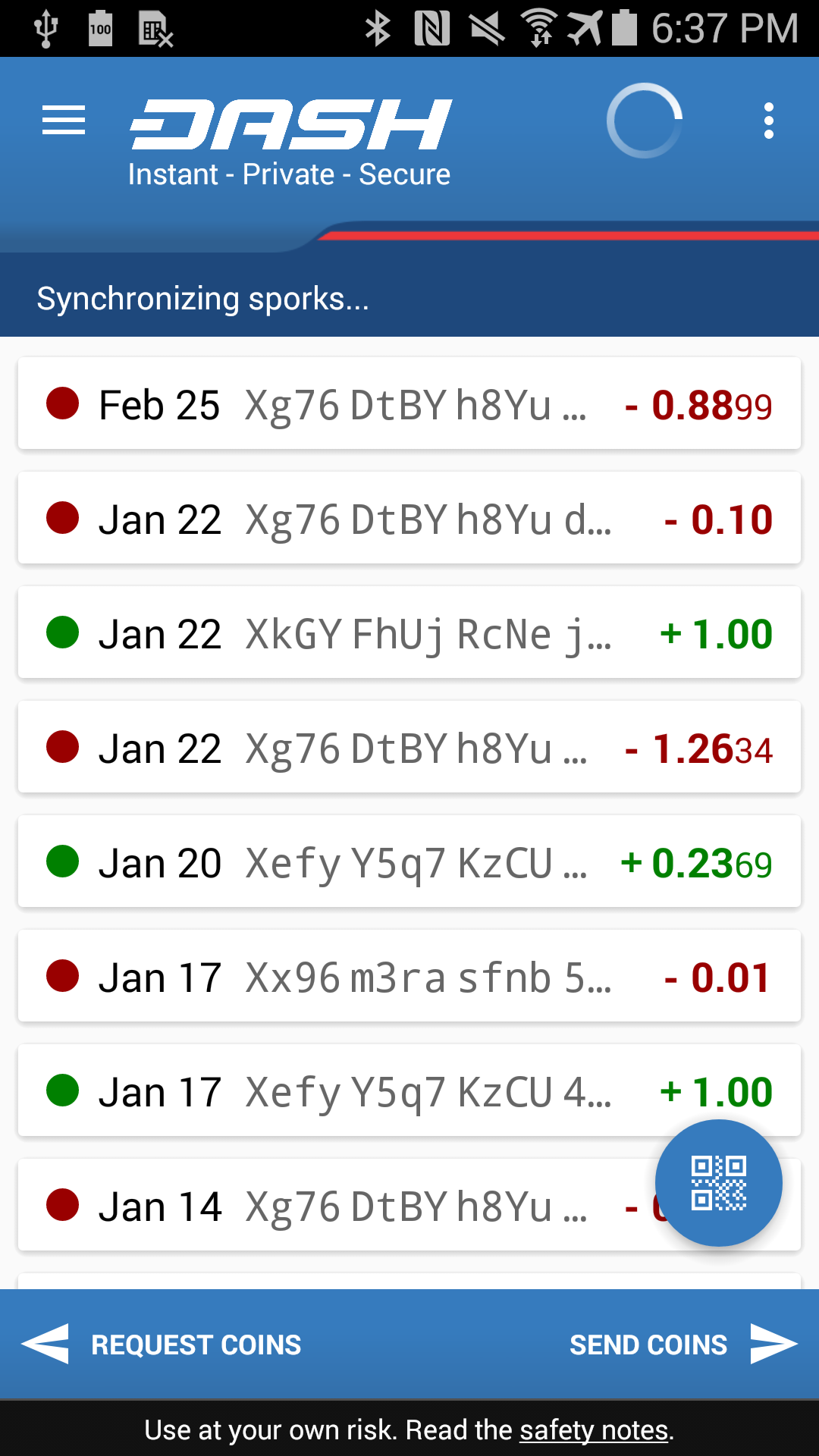Tap the QR code scan floating button
Image resolution: width=819 pixels, height=1456 pixels.
click(x=719, y=1183)
